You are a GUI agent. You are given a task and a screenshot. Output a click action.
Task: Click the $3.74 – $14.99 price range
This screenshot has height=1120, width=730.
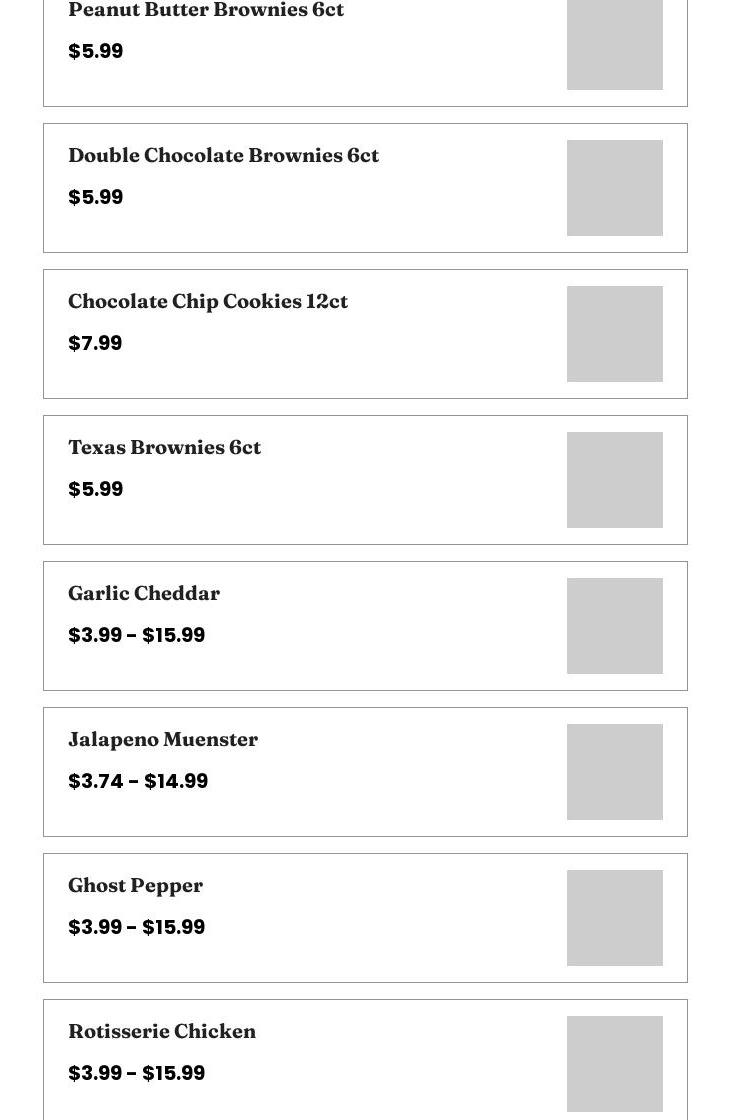(x=138, y=781)
